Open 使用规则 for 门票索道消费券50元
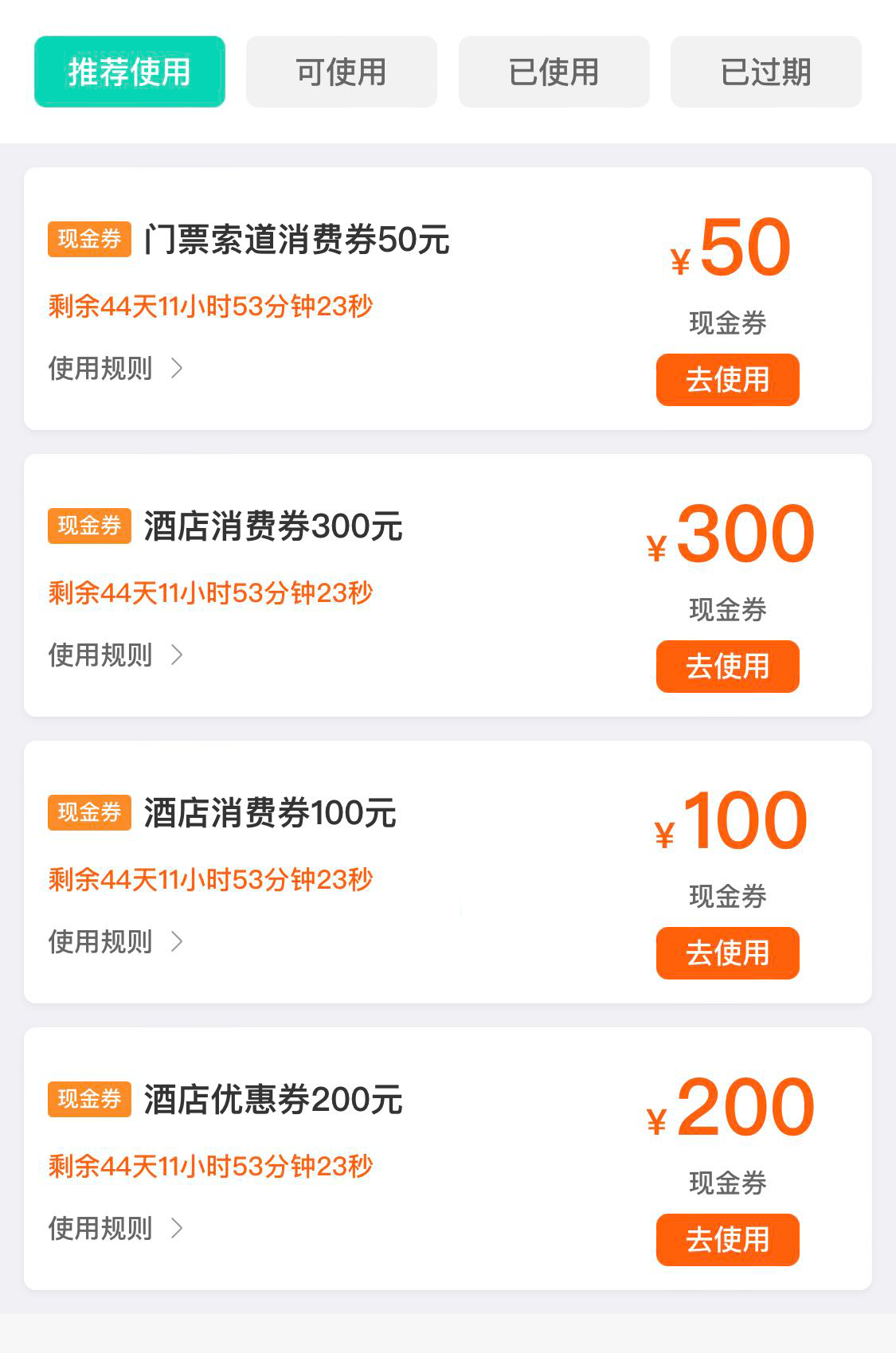896x1353 pixels. pos(115,369)
